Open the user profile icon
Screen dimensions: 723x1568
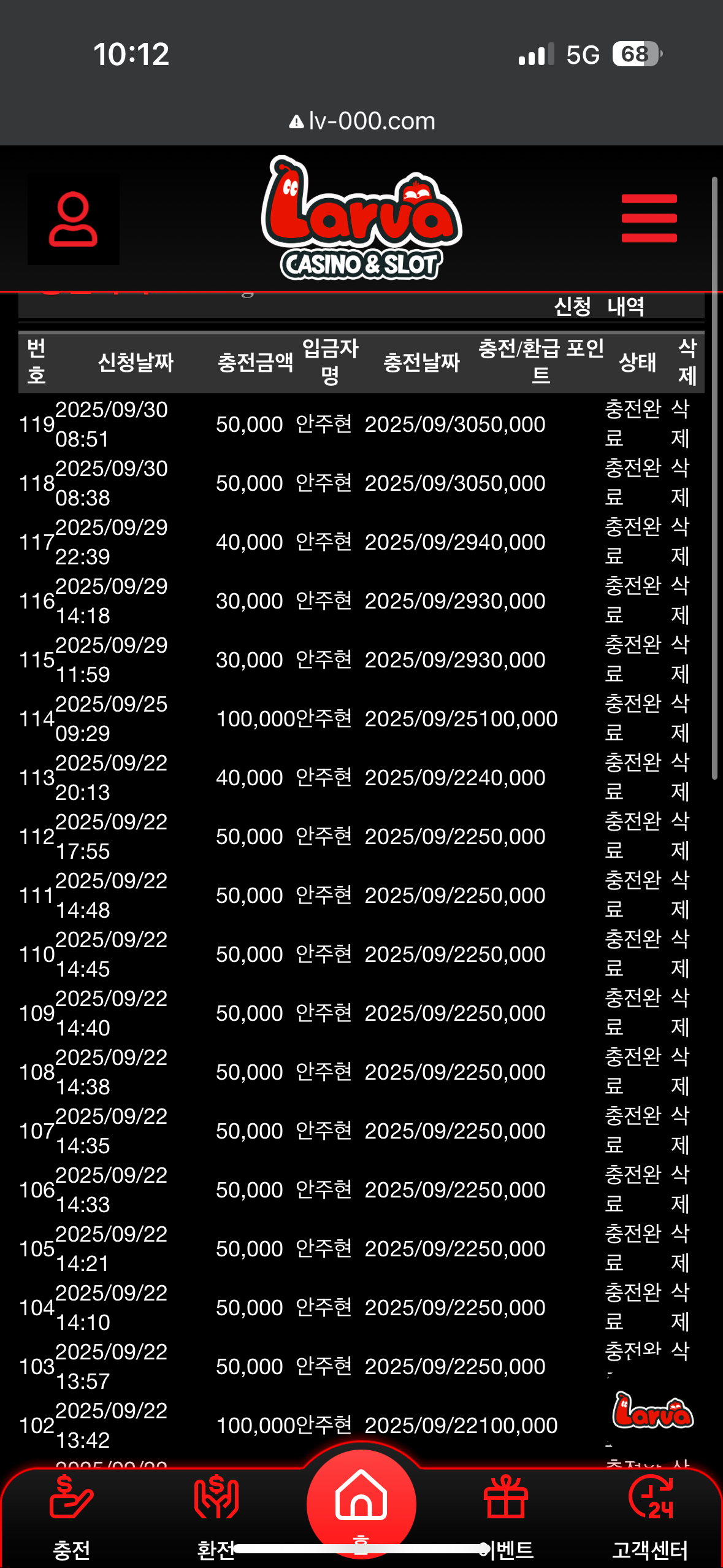tap(74, 219)
